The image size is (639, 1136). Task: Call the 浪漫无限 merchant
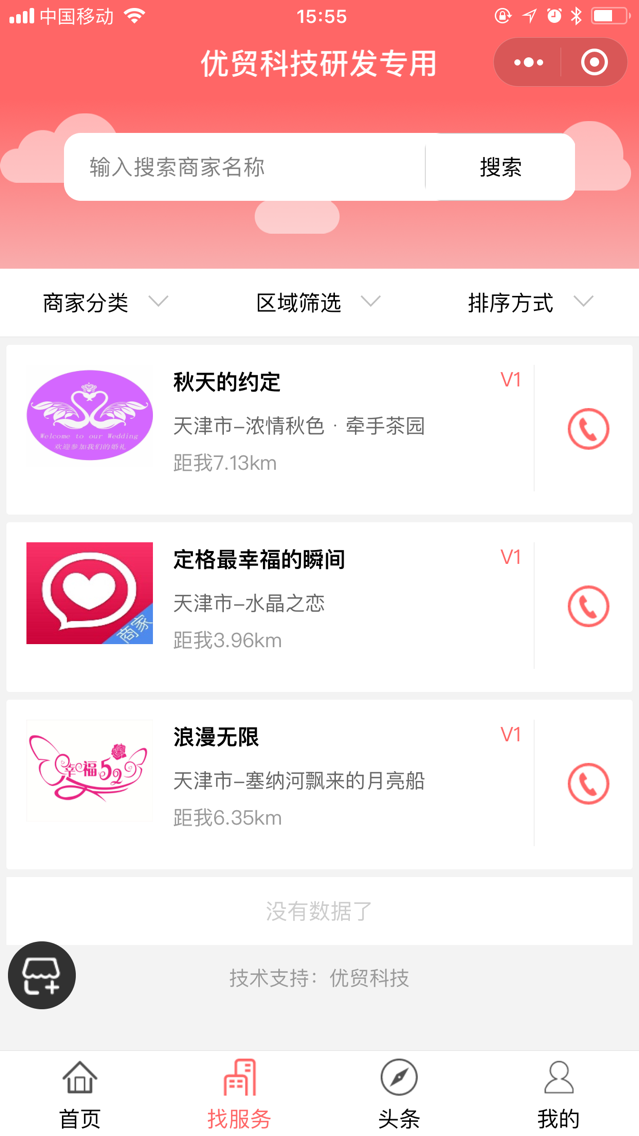click(588, 784)
